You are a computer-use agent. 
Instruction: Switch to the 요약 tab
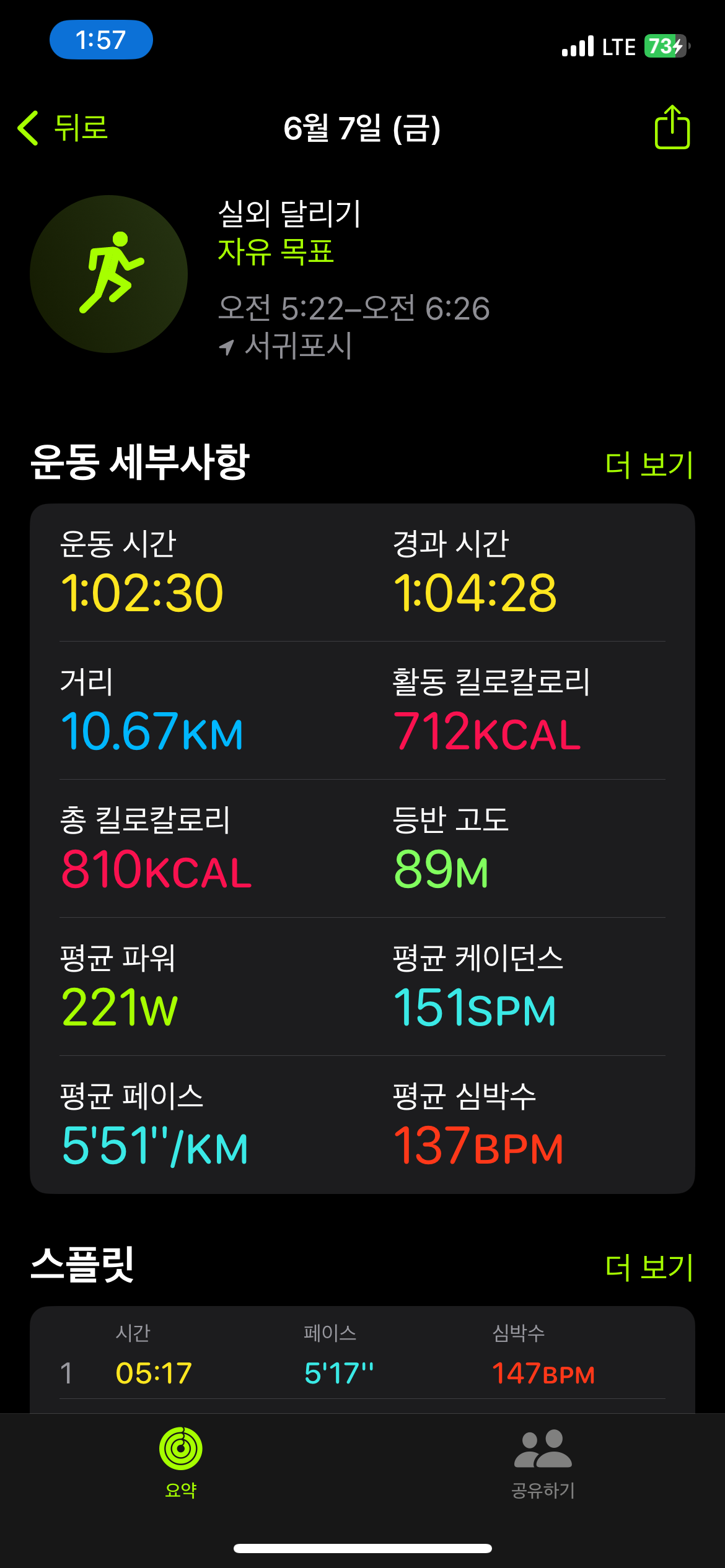(x=181, y=1462)
